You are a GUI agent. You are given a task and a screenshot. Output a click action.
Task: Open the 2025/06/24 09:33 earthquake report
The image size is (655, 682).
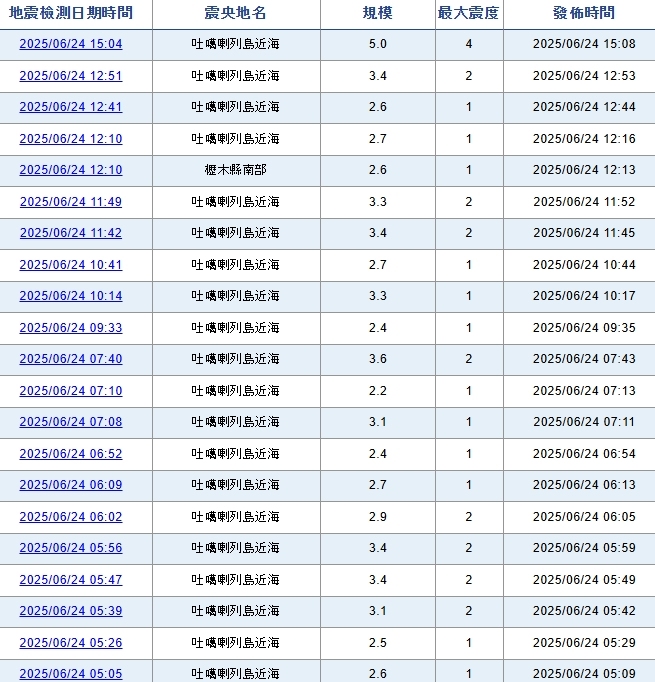71,328
